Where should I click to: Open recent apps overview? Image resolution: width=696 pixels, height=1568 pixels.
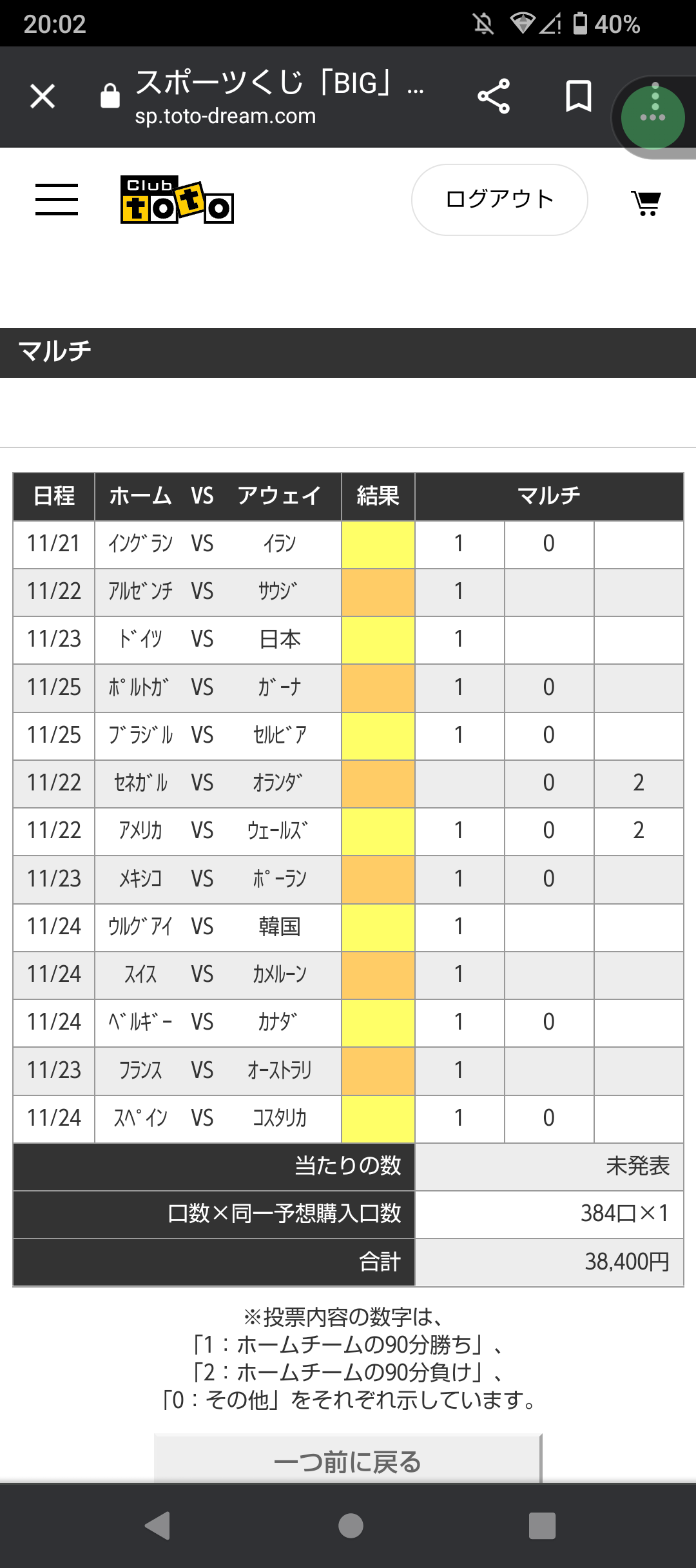pos(542,1525)
